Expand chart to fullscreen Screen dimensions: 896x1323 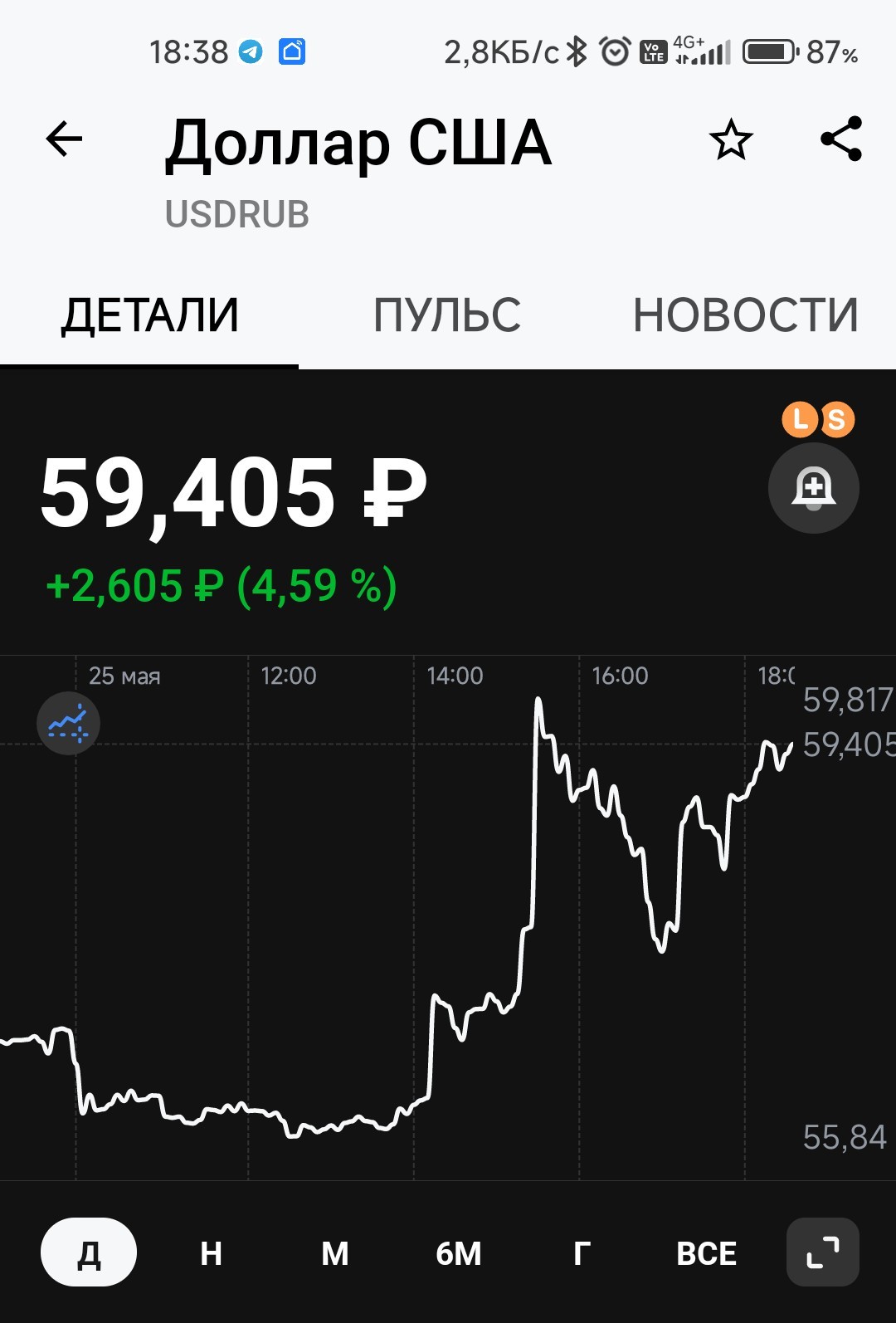click(823, 1252)
